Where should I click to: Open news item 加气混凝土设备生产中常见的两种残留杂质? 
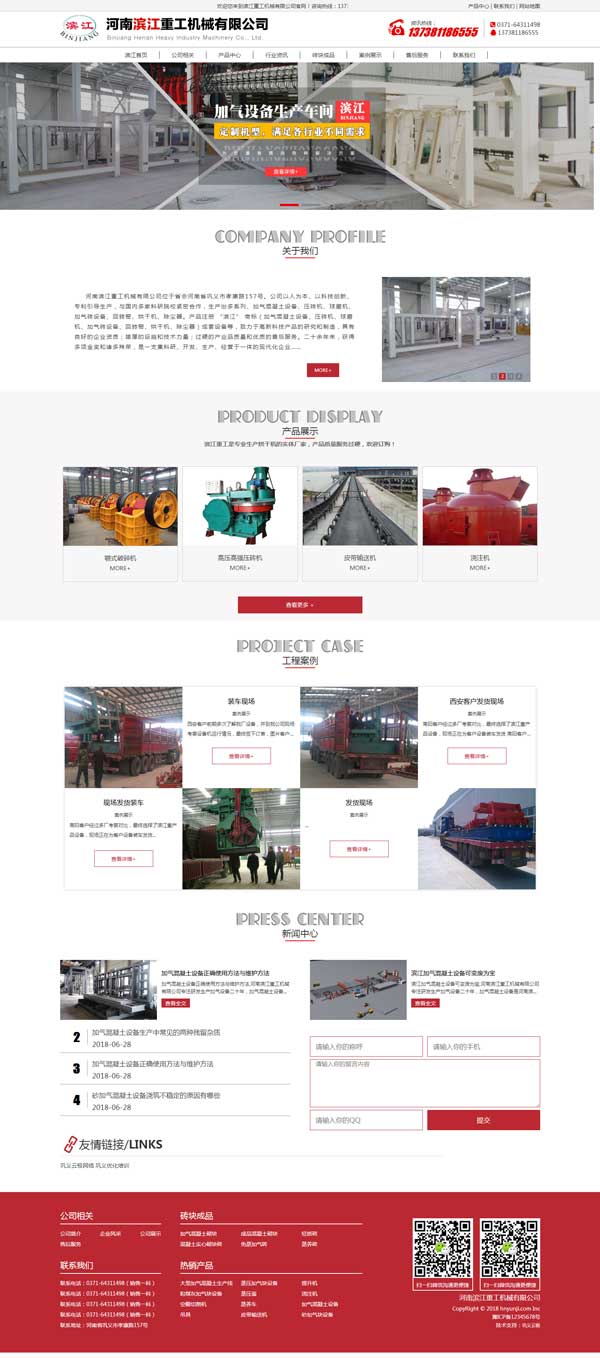click(x=155, y=1032)
